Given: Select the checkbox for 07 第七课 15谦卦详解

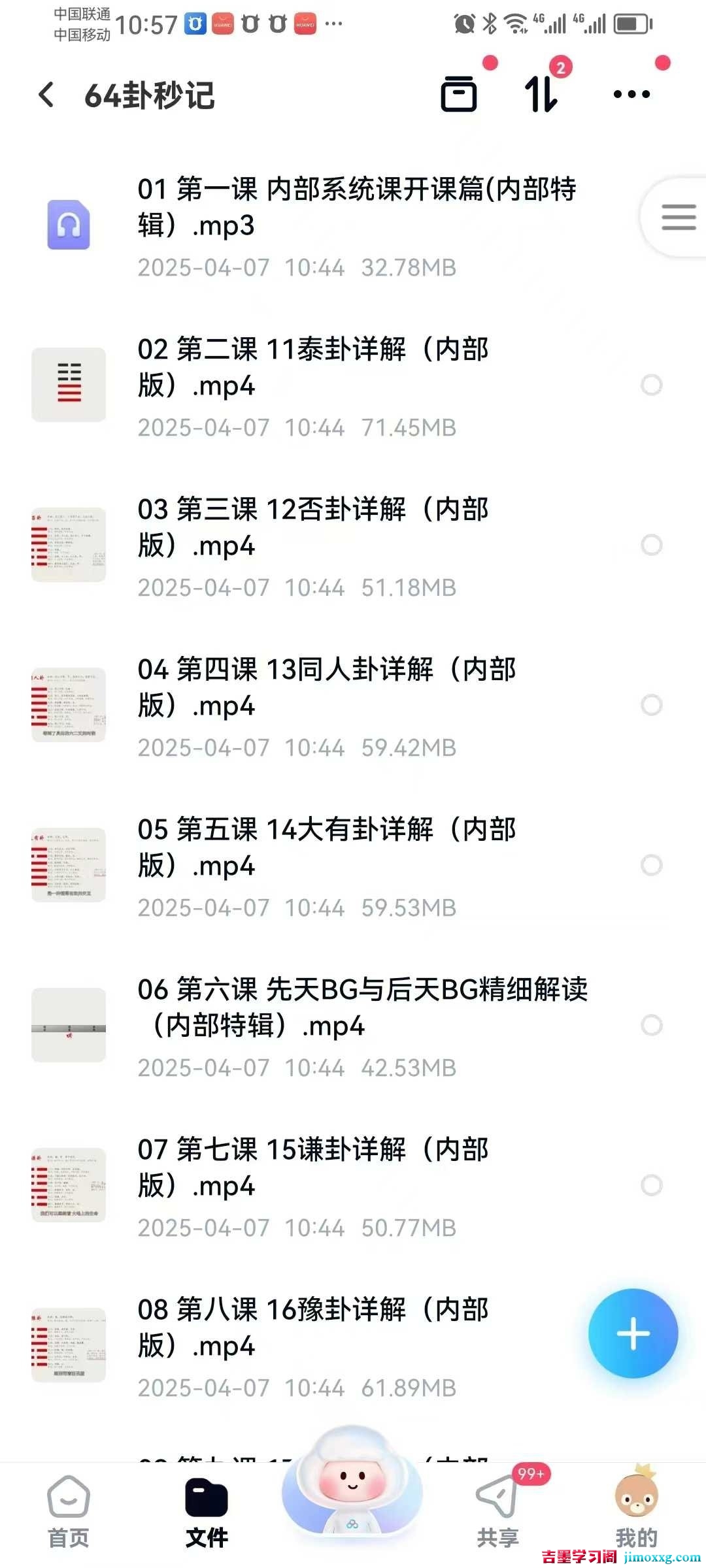Looking at the screenshot, I should [652, 1185].
